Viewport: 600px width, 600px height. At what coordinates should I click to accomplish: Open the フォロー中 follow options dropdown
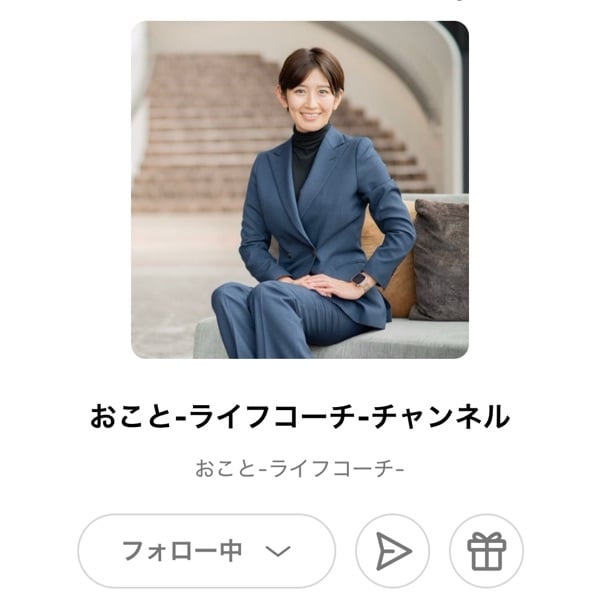[206, 551]
